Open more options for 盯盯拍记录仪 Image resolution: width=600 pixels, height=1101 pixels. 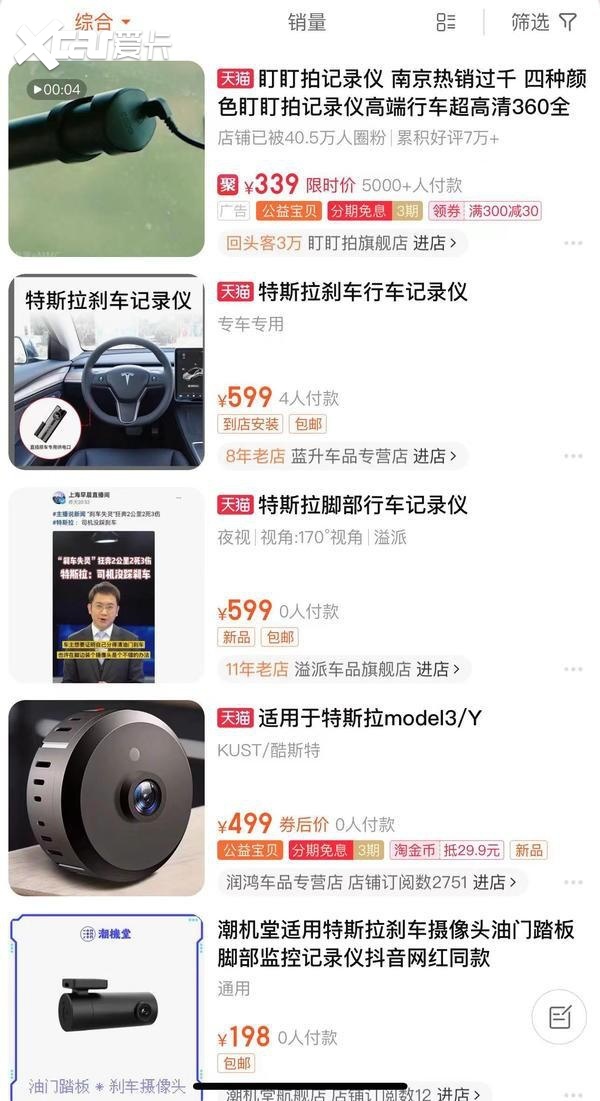[x=573, y=243]
